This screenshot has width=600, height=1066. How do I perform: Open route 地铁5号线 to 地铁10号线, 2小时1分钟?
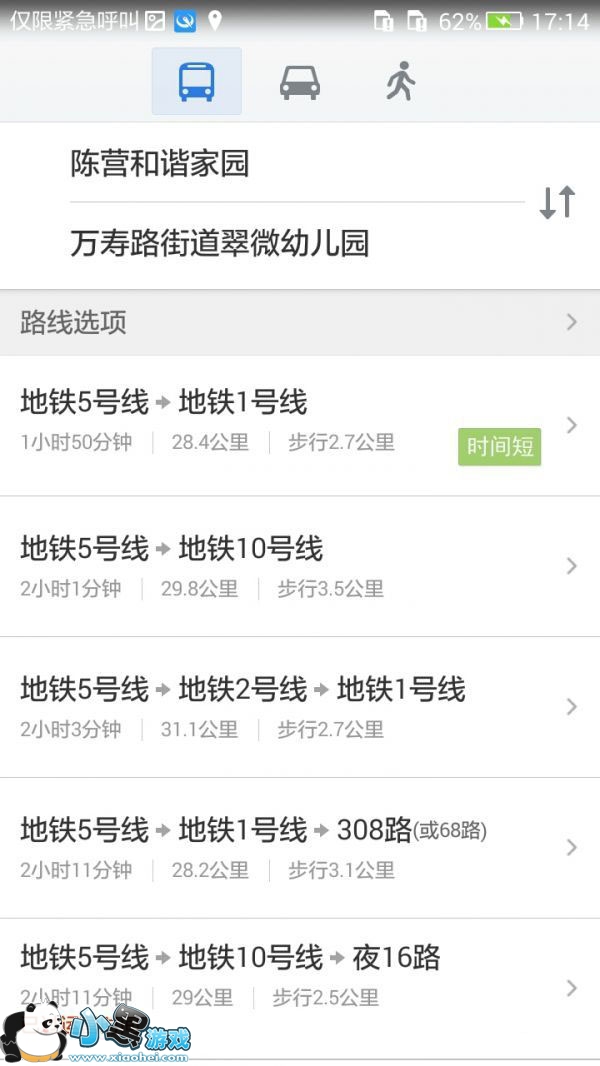tap(299, 566)
